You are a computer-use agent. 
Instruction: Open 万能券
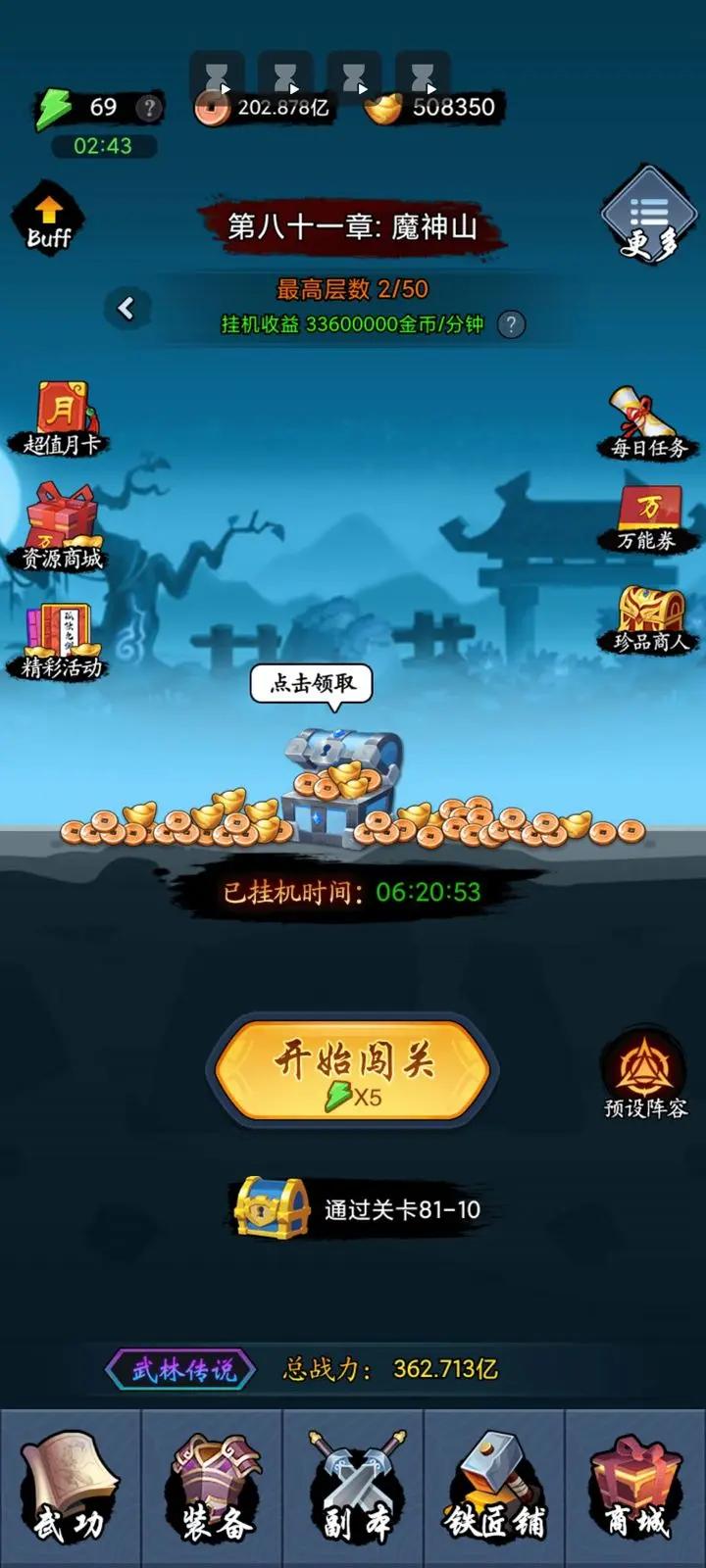(647, 519)
